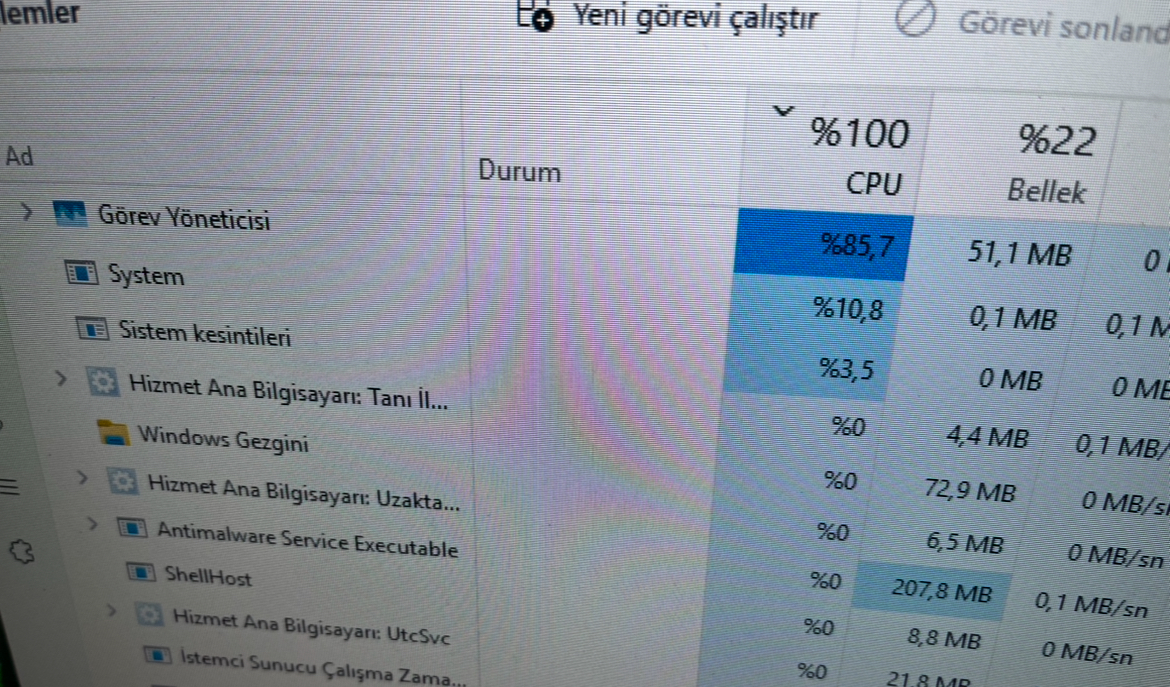Expand the Antimalware Service Executable group
1170x687 pixels.
click(x=92, y=524)
